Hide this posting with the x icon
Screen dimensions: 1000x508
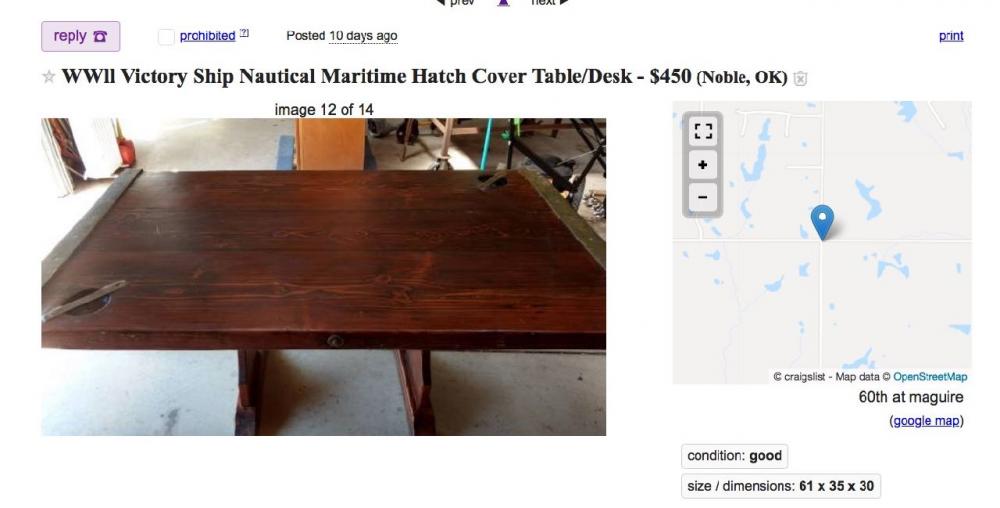pos(799,79)
